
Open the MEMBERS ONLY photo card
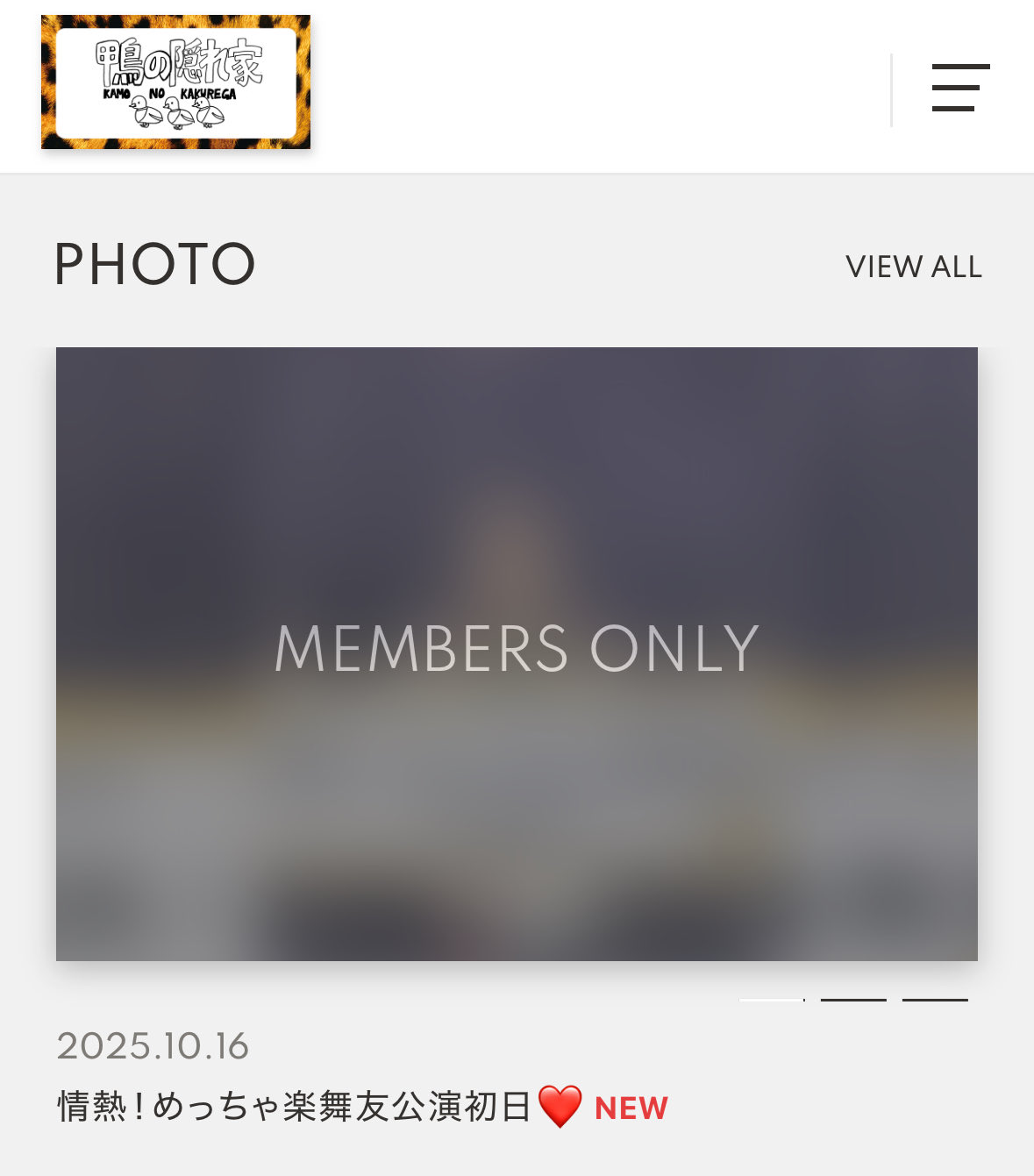coord(517,653)
